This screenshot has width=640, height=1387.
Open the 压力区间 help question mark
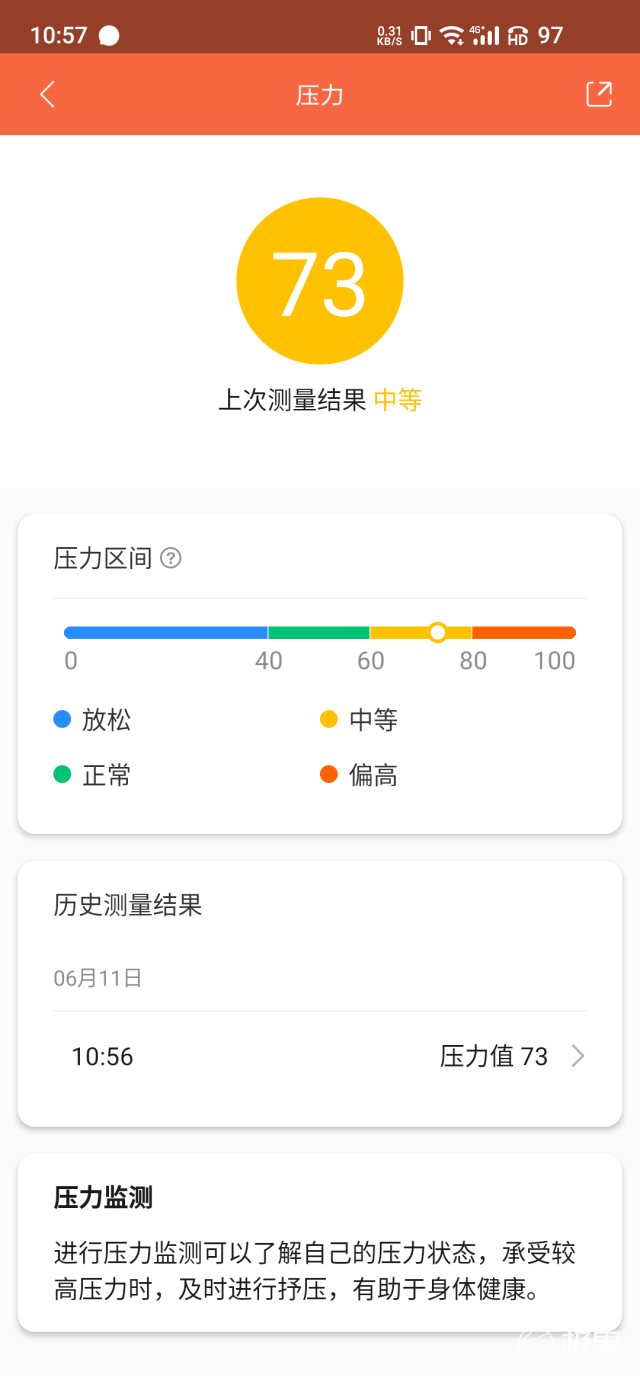(x=171, y=558)
